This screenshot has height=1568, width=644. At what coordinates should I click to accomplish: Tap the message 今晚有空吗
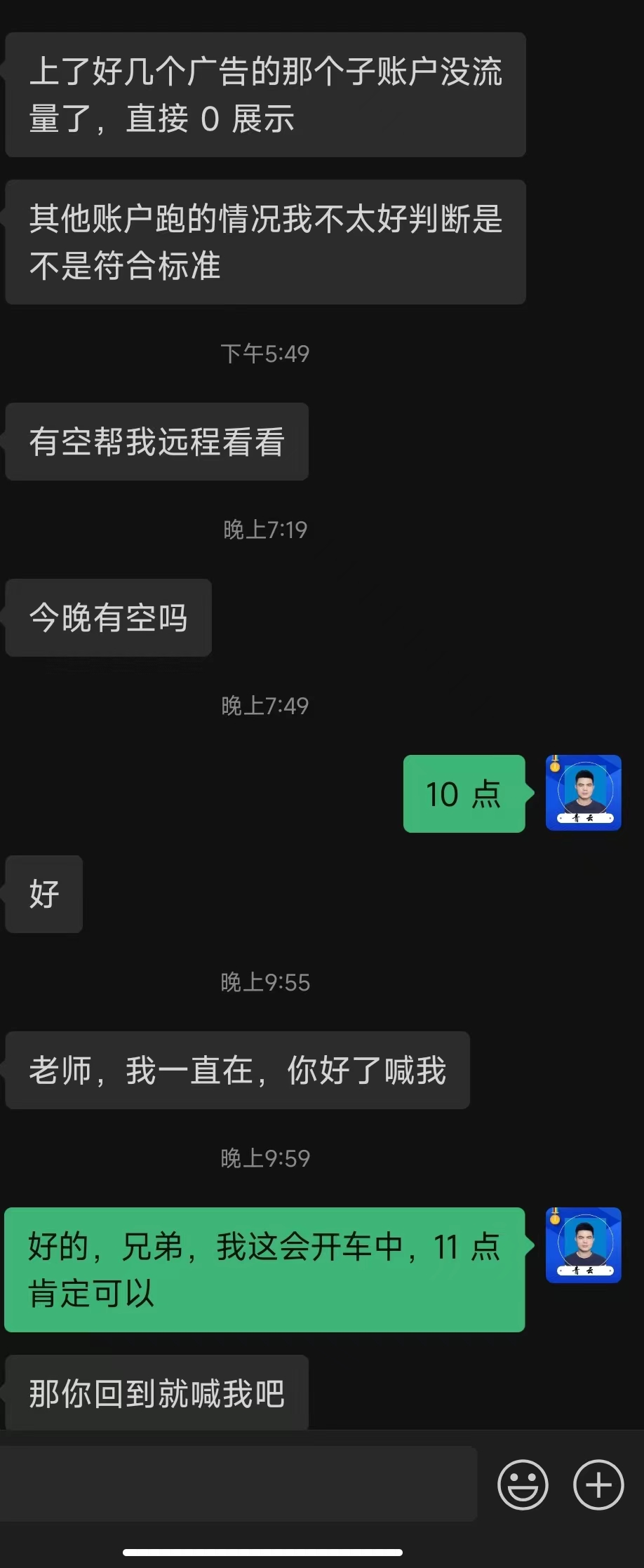108,617
